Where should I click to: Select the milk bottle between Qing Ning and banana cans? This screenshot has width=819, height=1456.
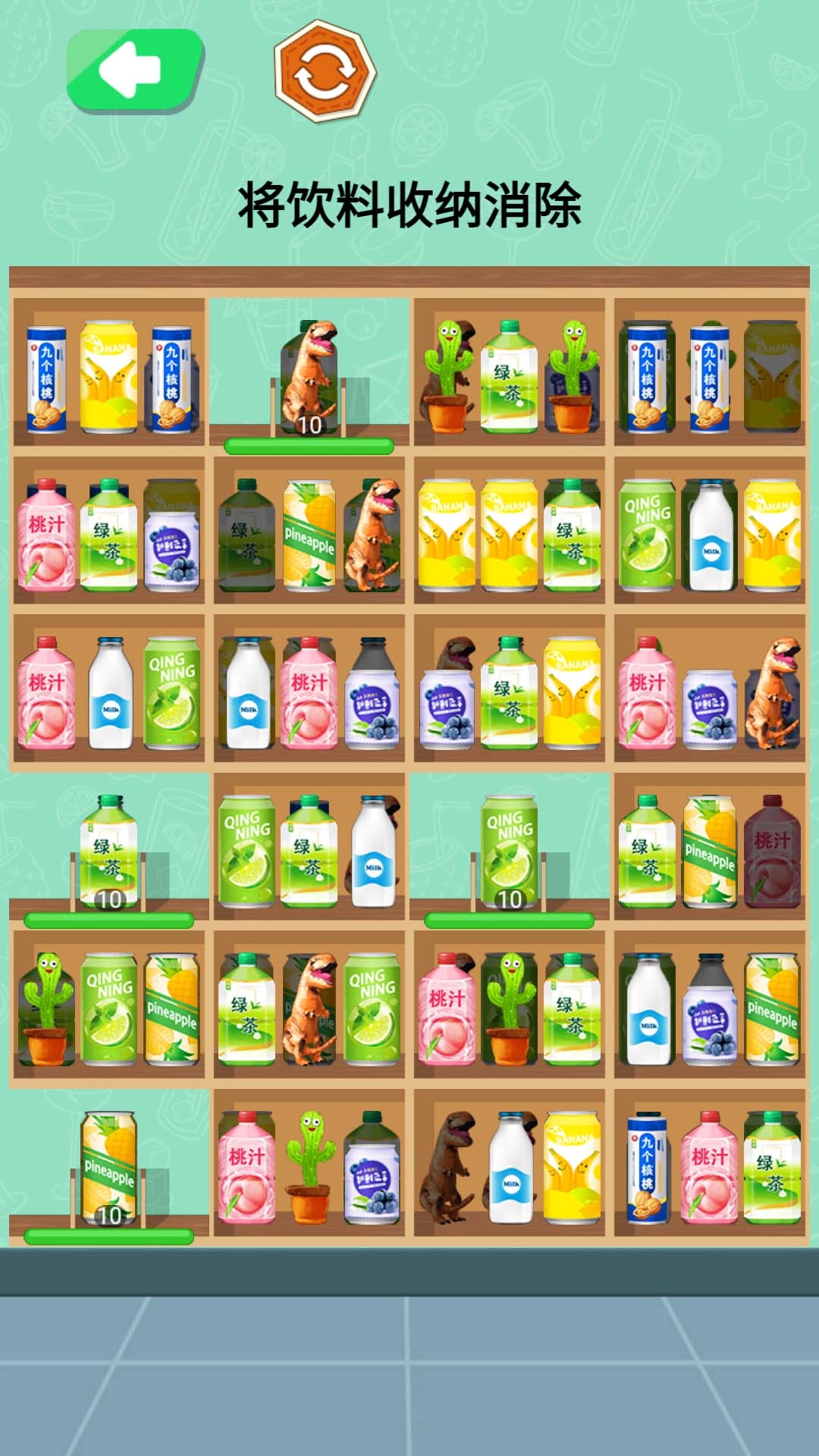pos(710,535)
